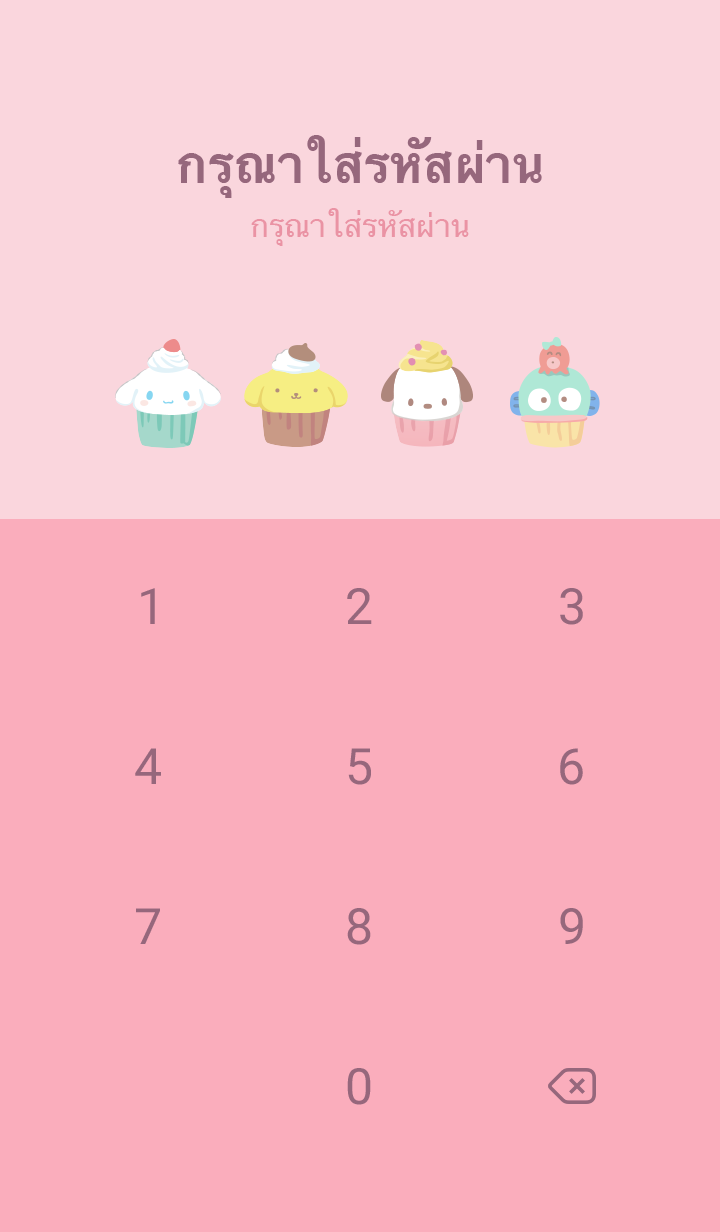Tap the number 2 key
Viewport: 720px width, 1232px height.
tap(359, 607)
